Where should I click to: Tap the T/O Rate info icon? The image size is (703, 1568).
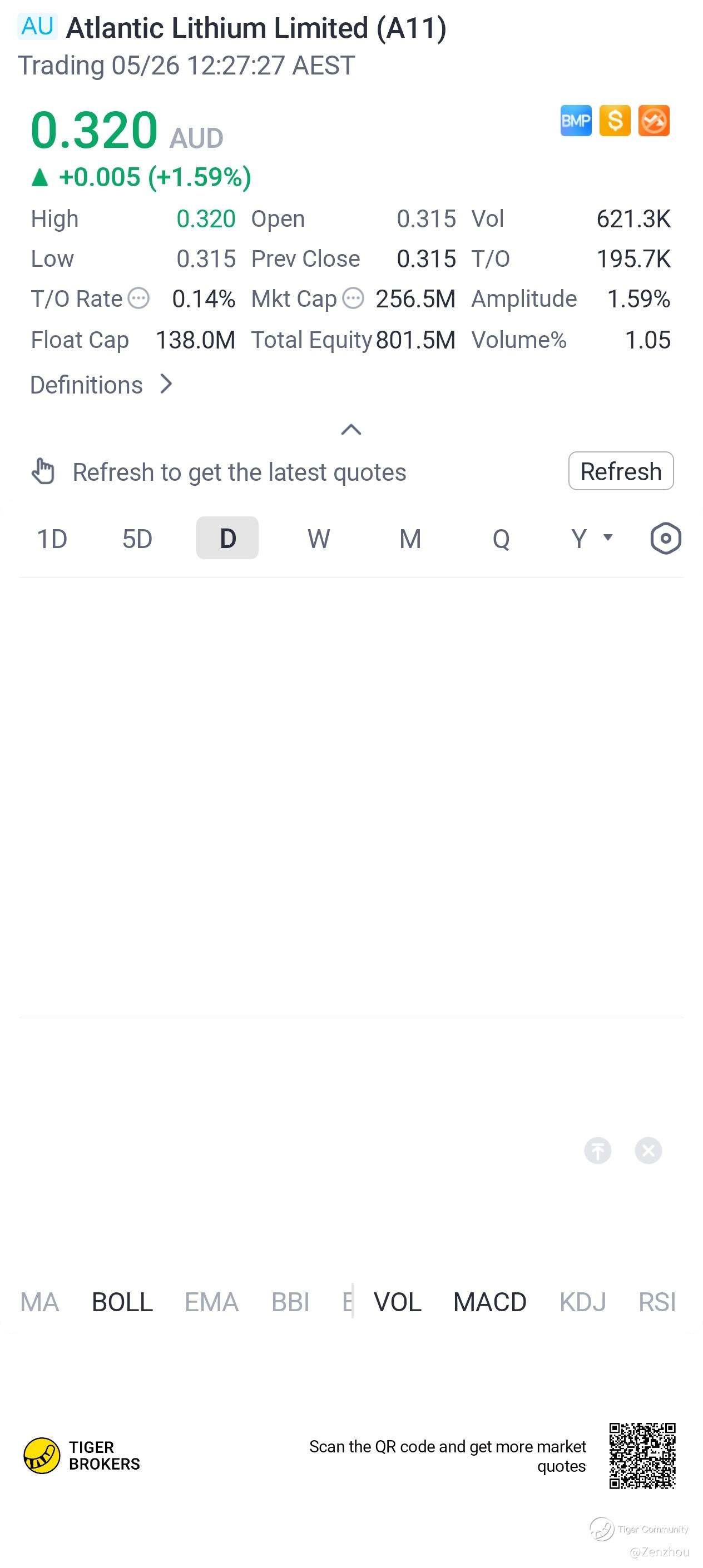139,299
